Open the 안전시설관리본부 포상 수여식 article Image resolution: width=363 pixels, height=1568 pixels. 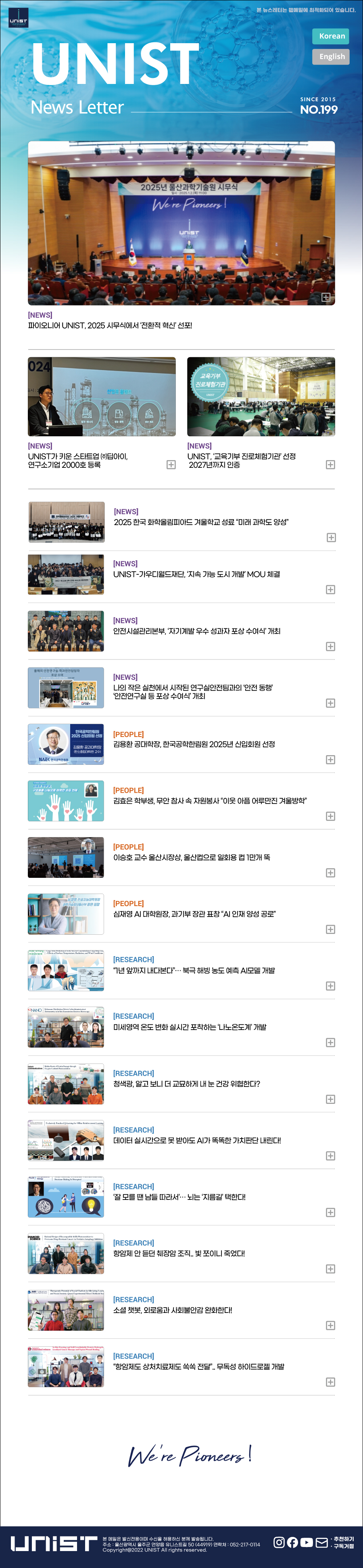click(196, 631)
